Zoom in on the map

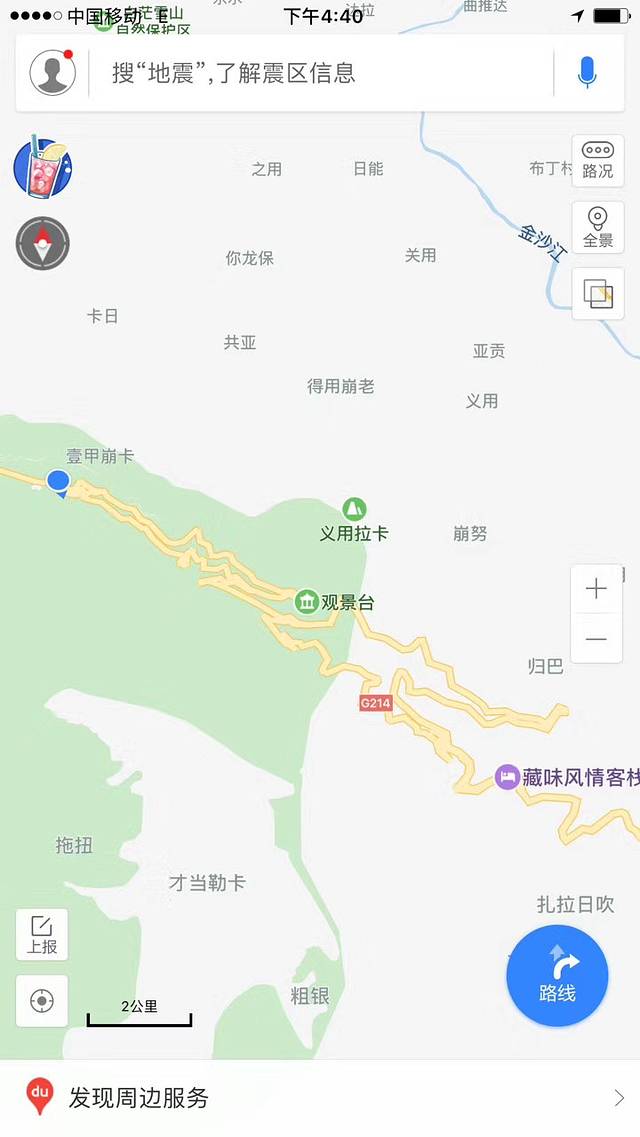pos(596,589)
